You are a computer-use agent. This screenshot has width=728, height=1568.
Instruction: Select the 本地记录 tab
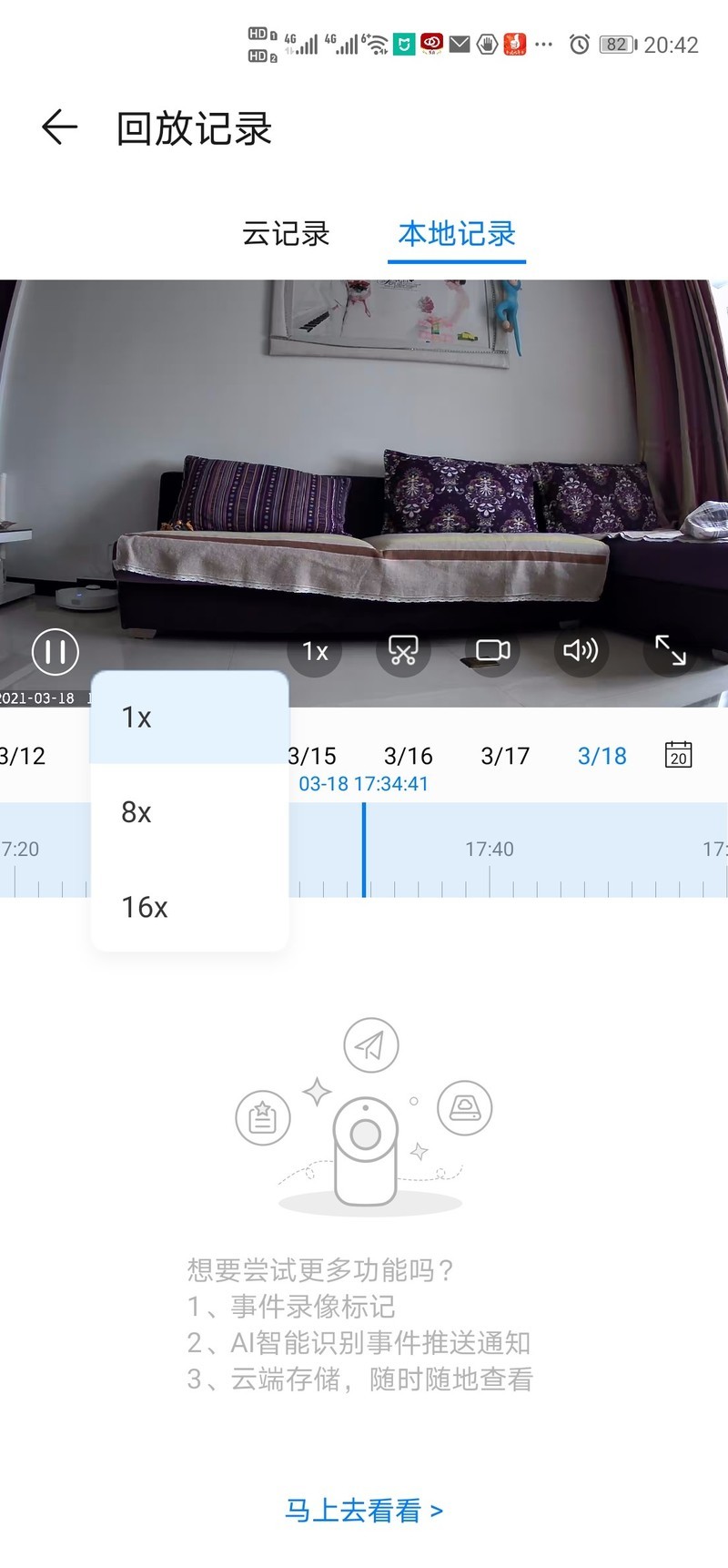(457, 234)
